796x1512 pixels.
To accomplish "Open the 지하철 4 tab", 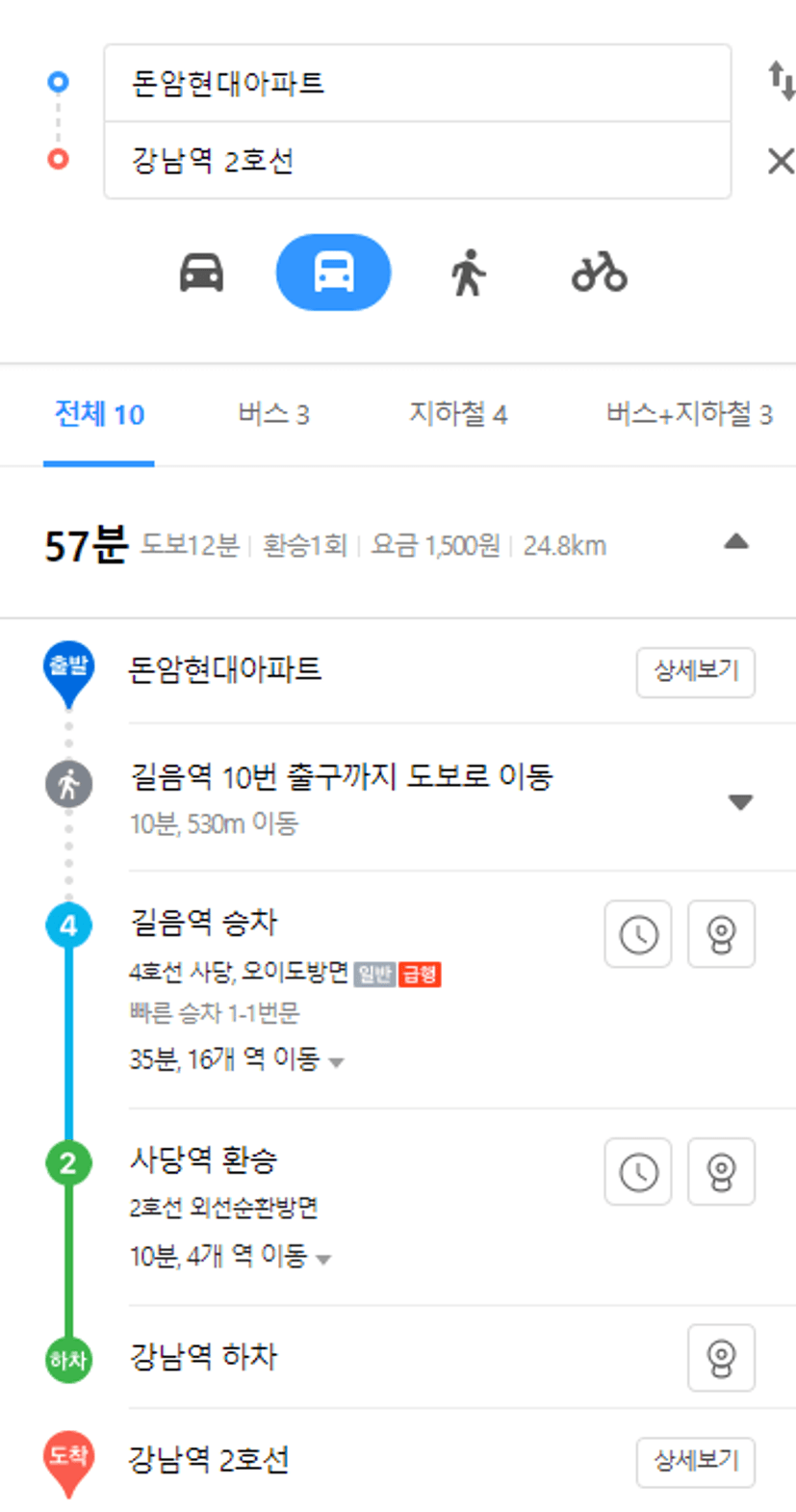I will pyautogui.click(x=458, y=414).
